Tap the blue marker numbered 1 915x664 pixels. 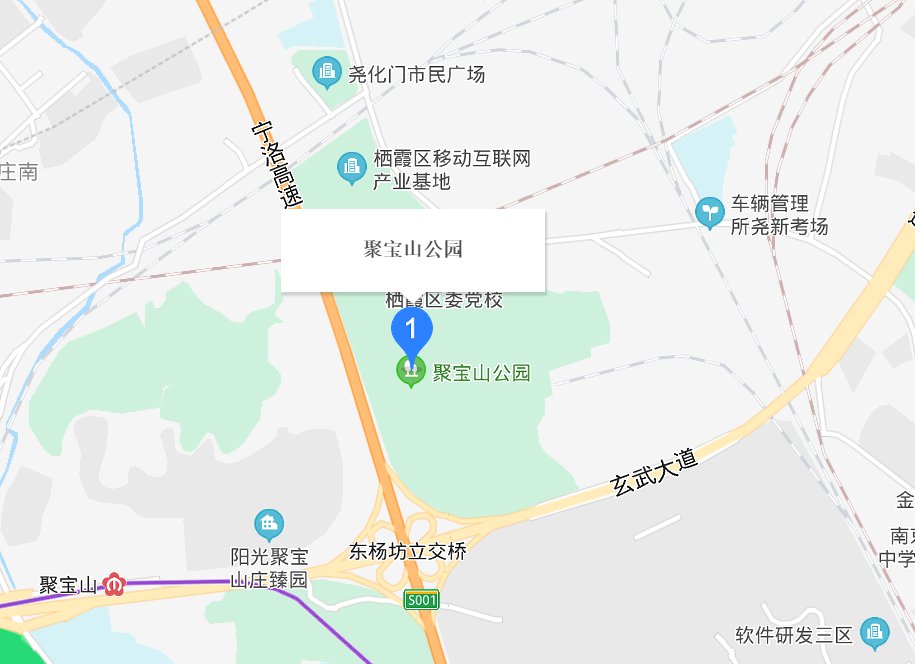411,330
